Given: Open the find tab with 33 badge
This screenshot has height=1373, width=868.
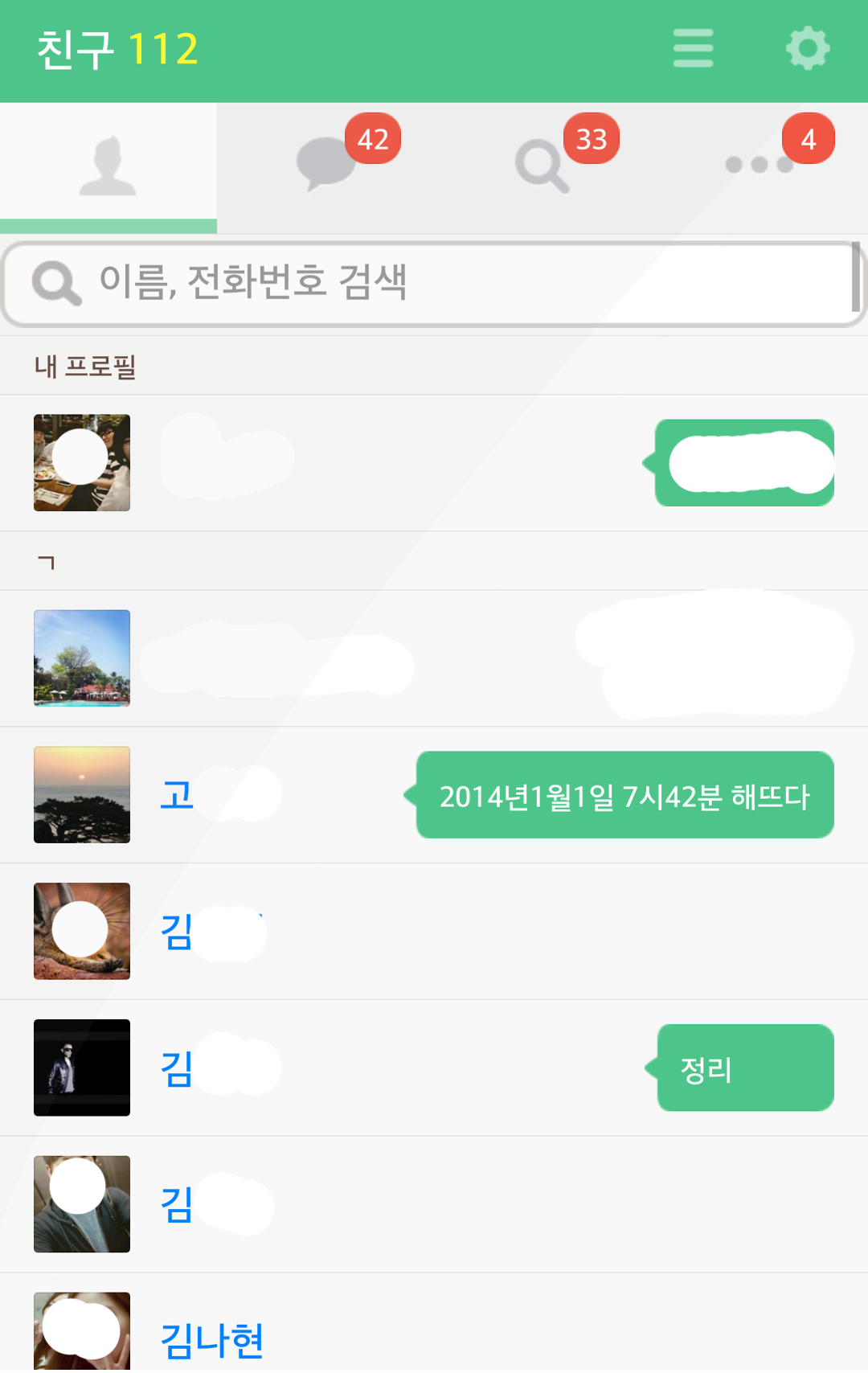Looking at the screenshot, I should (x=543, y=166).
